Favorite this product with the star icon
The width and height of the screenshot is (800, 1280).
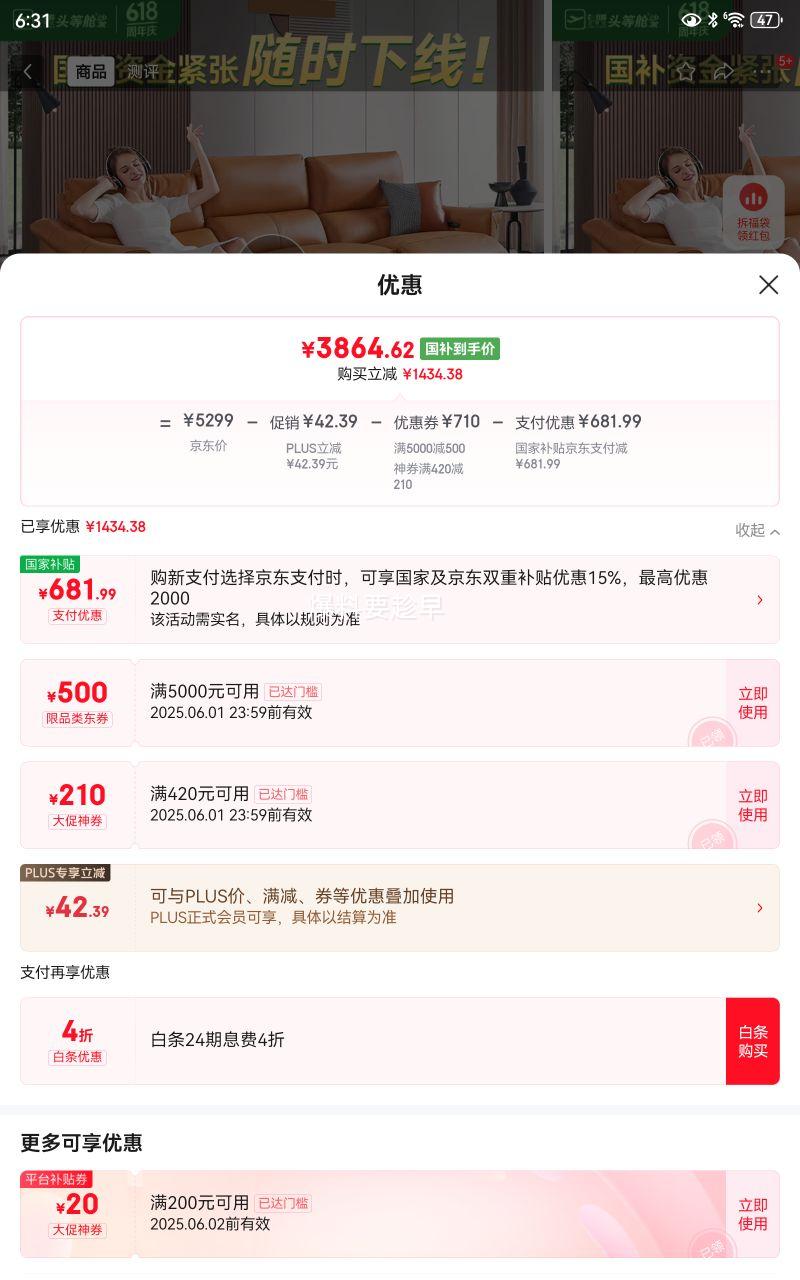click(x=685, y=72)
